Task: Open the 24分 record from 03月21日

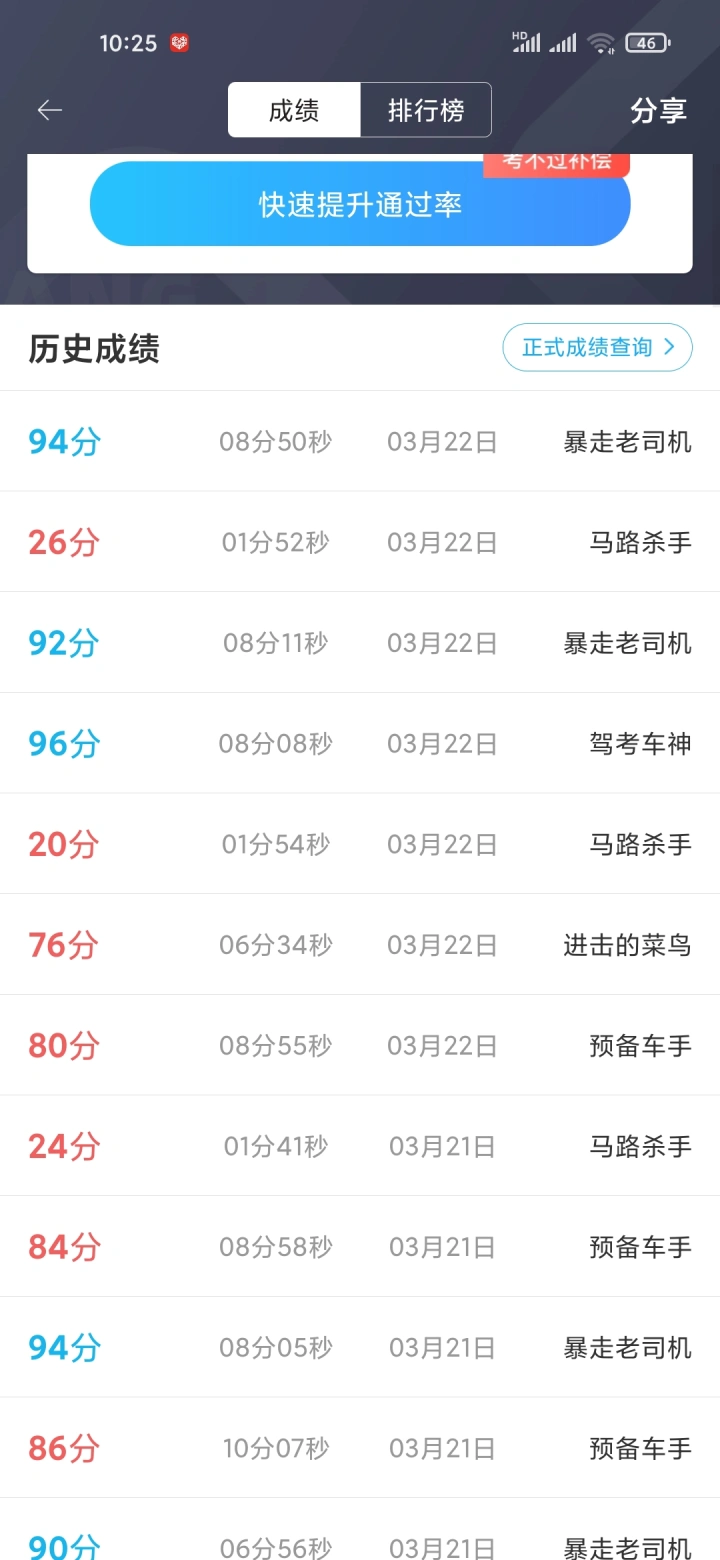Action: [x=360, y=1146]
